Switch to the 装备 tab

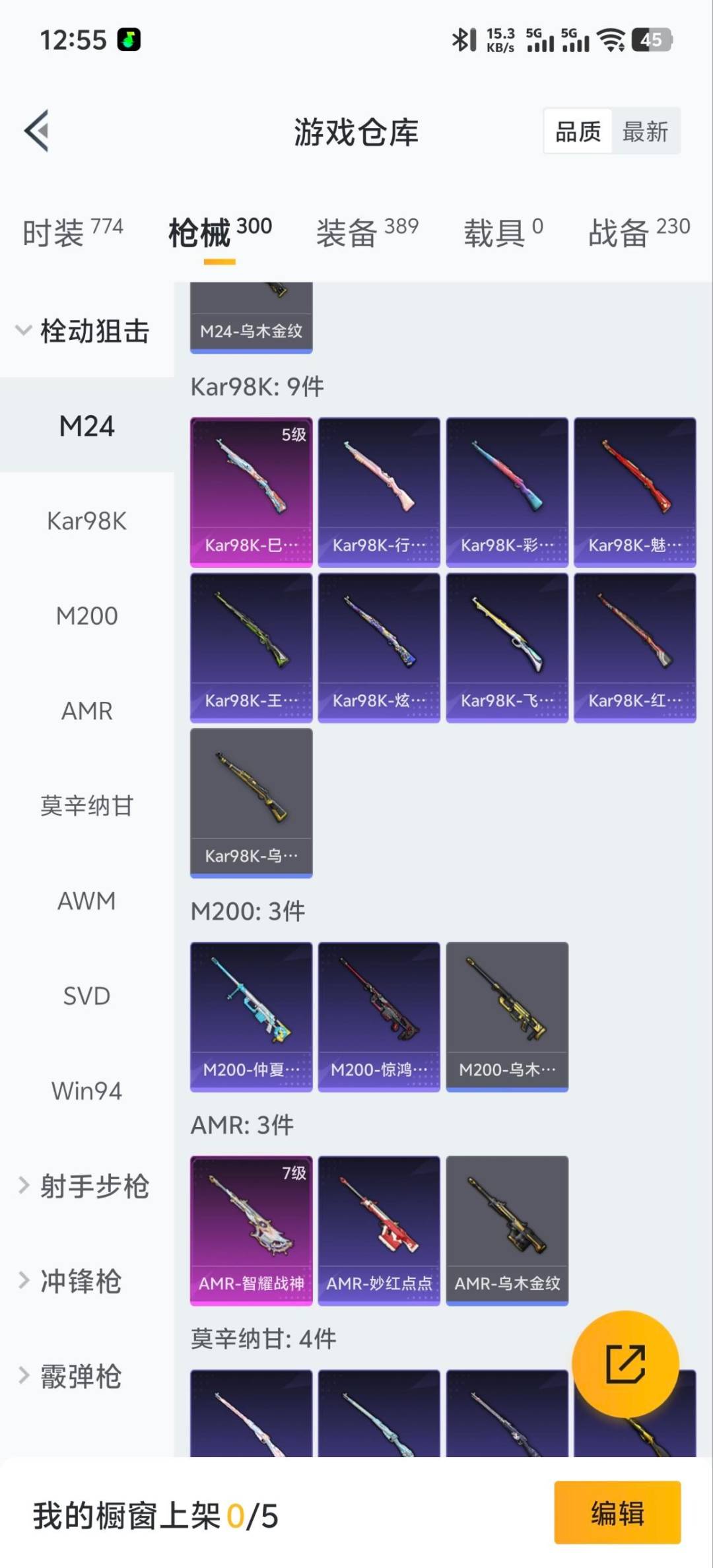tap(367, 232)
